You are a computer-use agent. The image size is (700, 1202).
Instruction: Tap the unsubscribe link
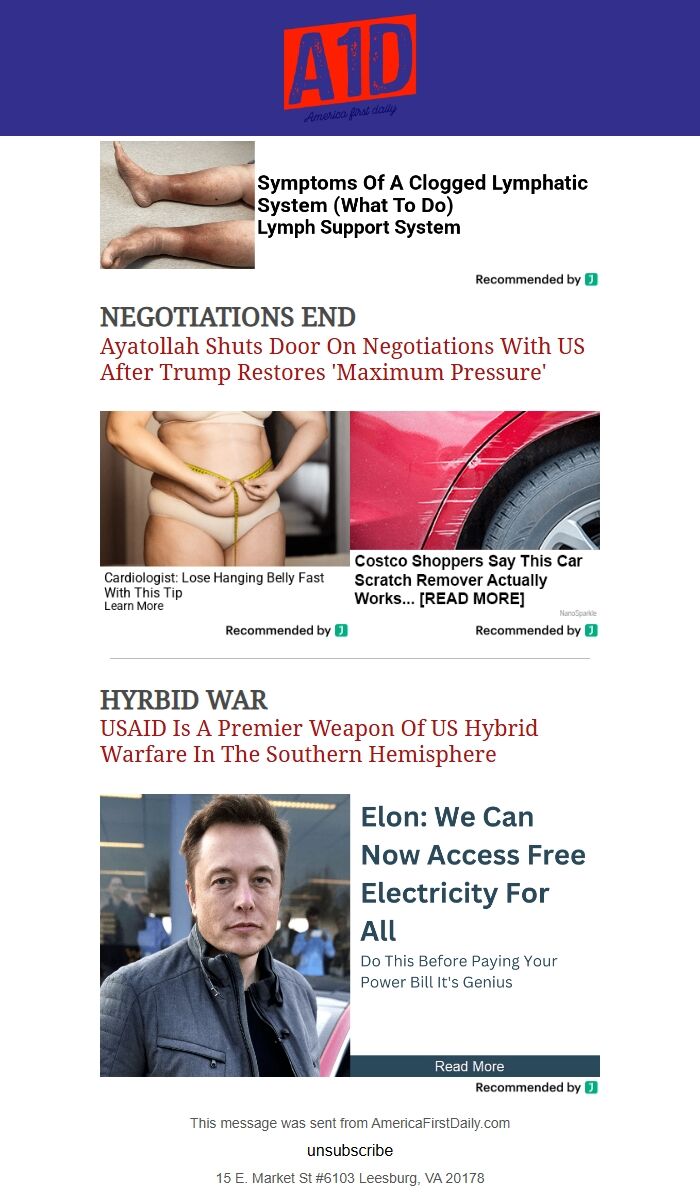tap(350, 1150)
